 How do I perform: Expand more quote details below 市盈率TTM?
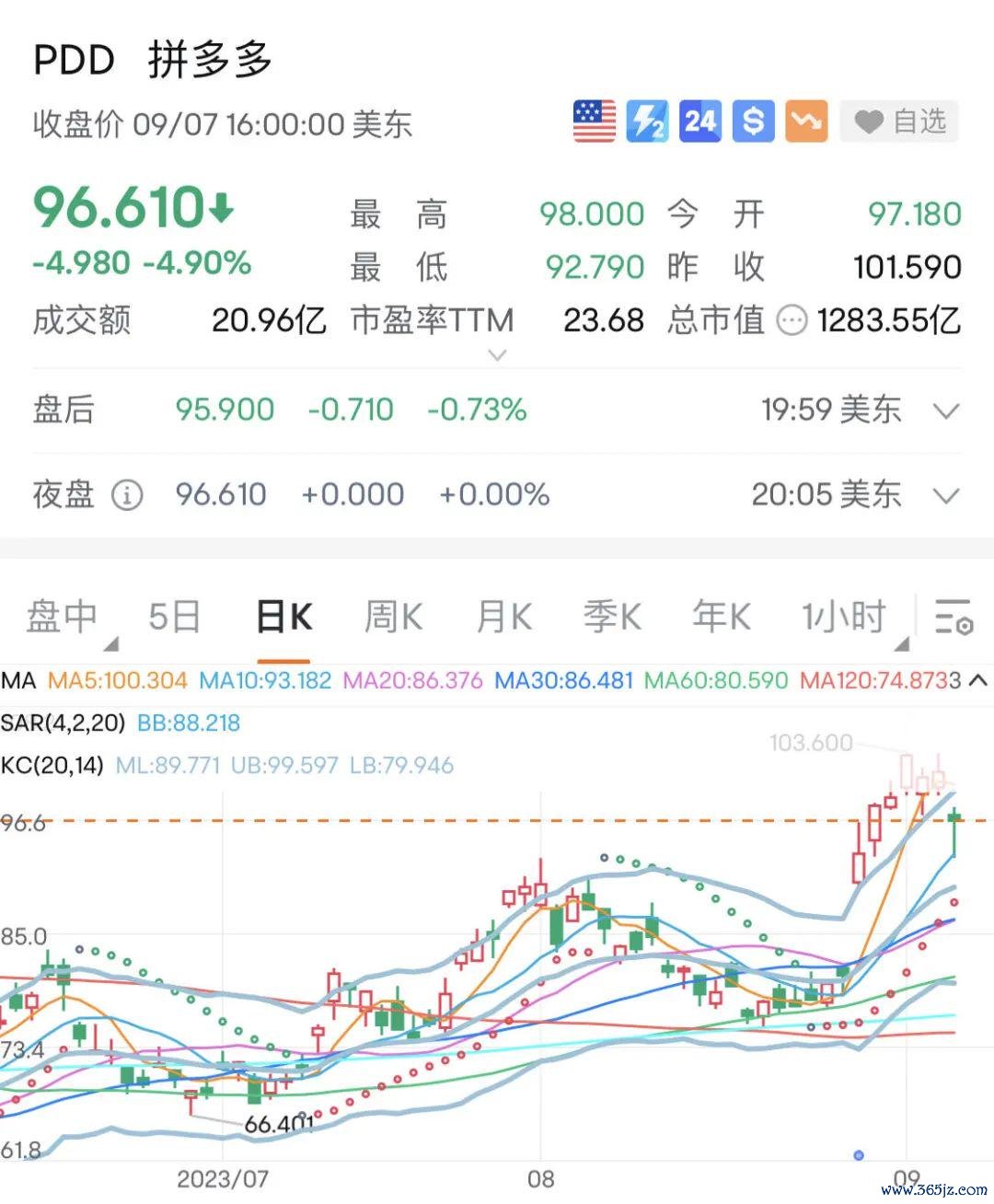[497, 354]
